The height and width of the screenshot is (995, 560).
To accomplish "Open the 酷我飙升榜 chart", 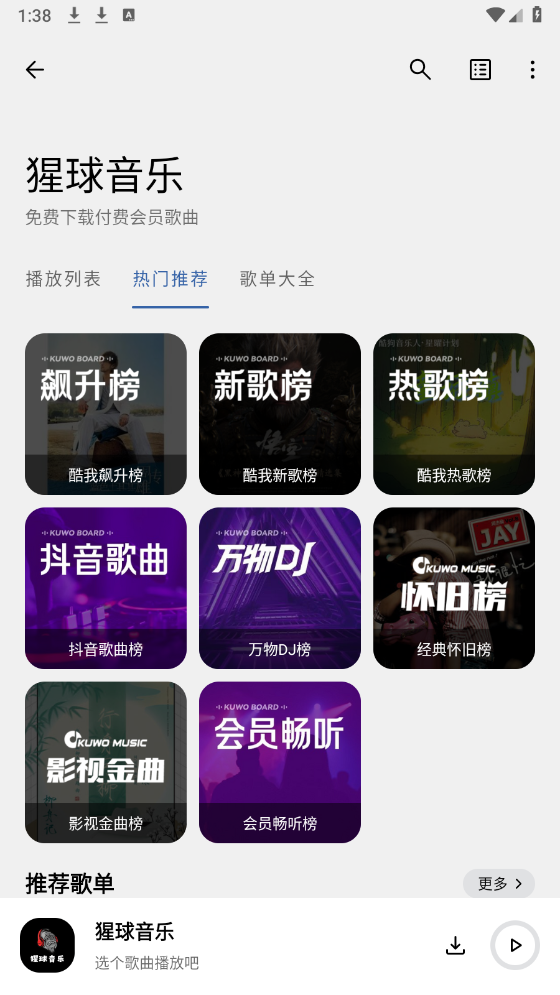I will pyautogui.click(x=106, y=414).
